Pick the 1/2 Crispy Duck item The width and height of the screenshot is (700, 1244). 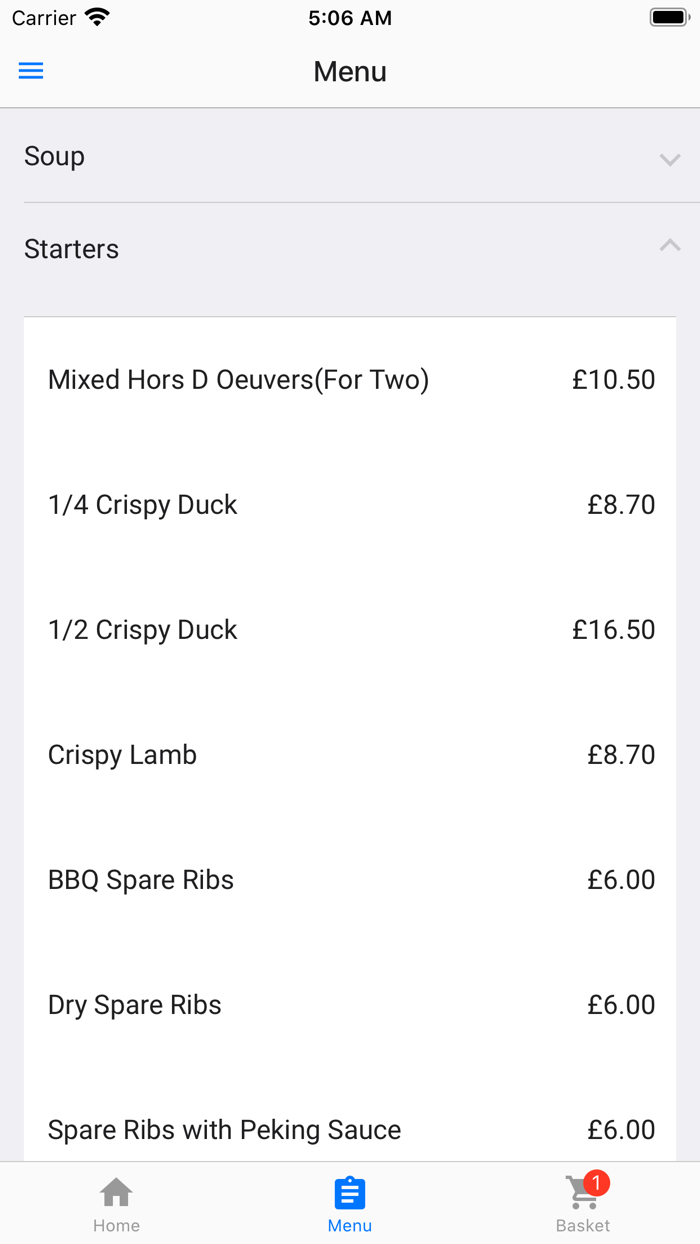(350, 630)
